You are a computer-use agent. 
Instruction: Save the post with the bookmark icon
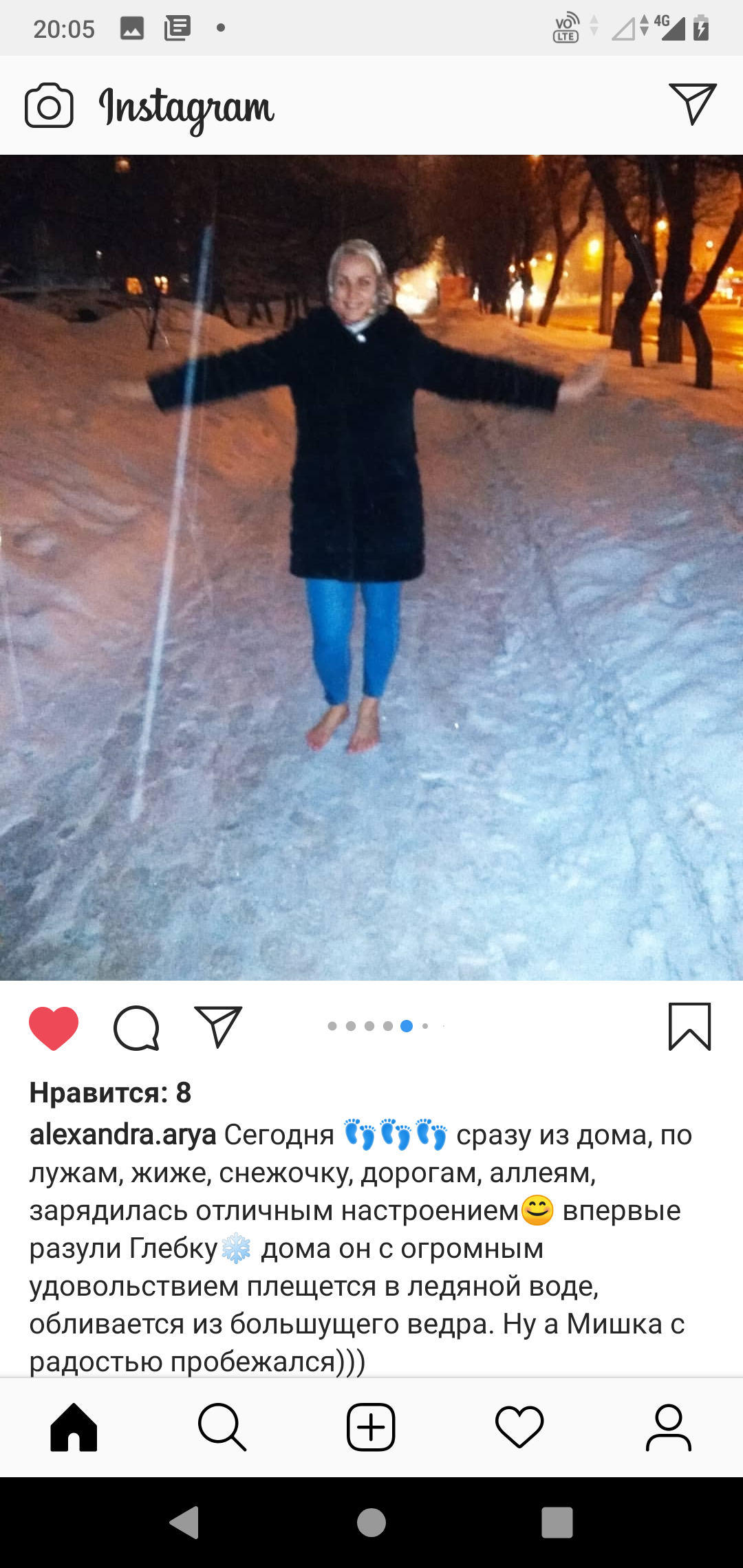pos(689,1027)
